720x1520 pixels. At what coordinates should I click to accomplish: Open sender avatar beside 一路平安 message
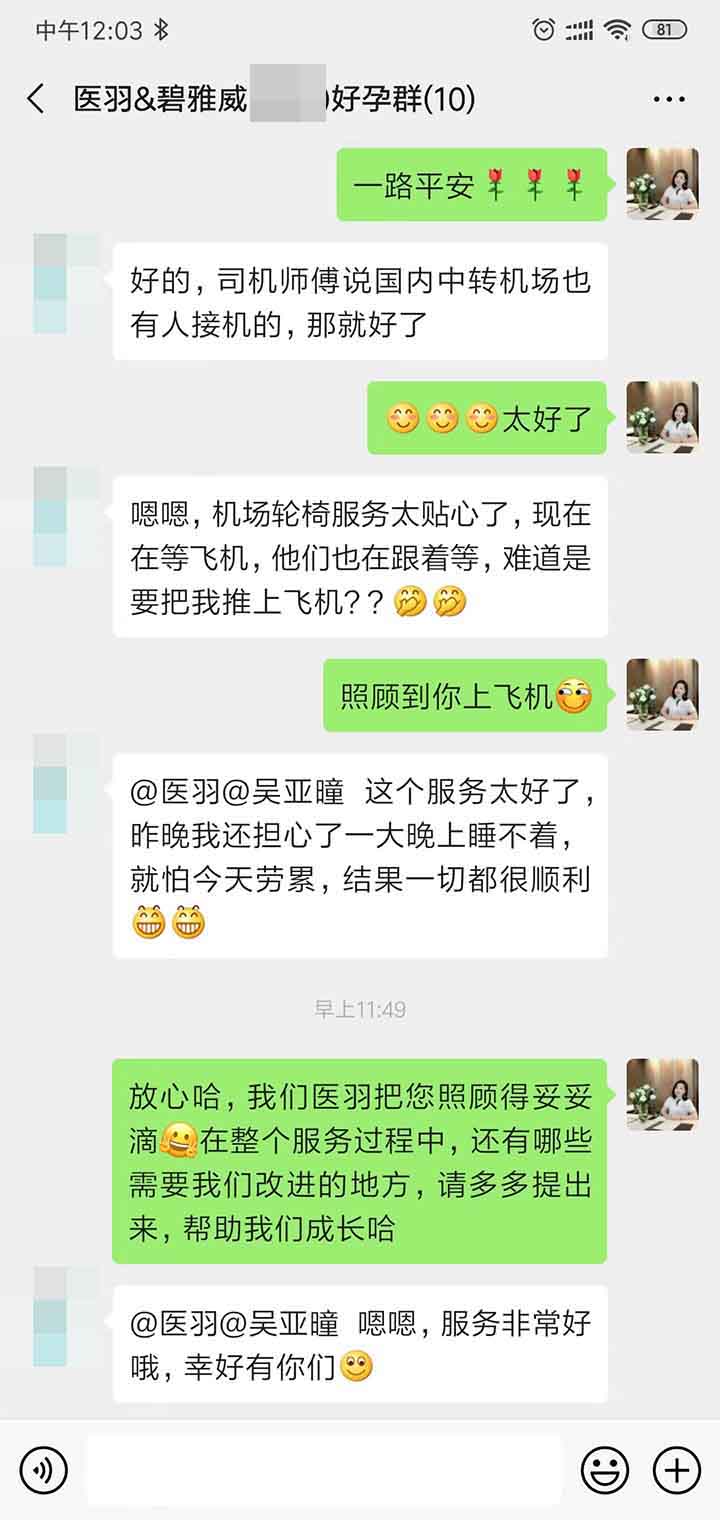point(662,184)
